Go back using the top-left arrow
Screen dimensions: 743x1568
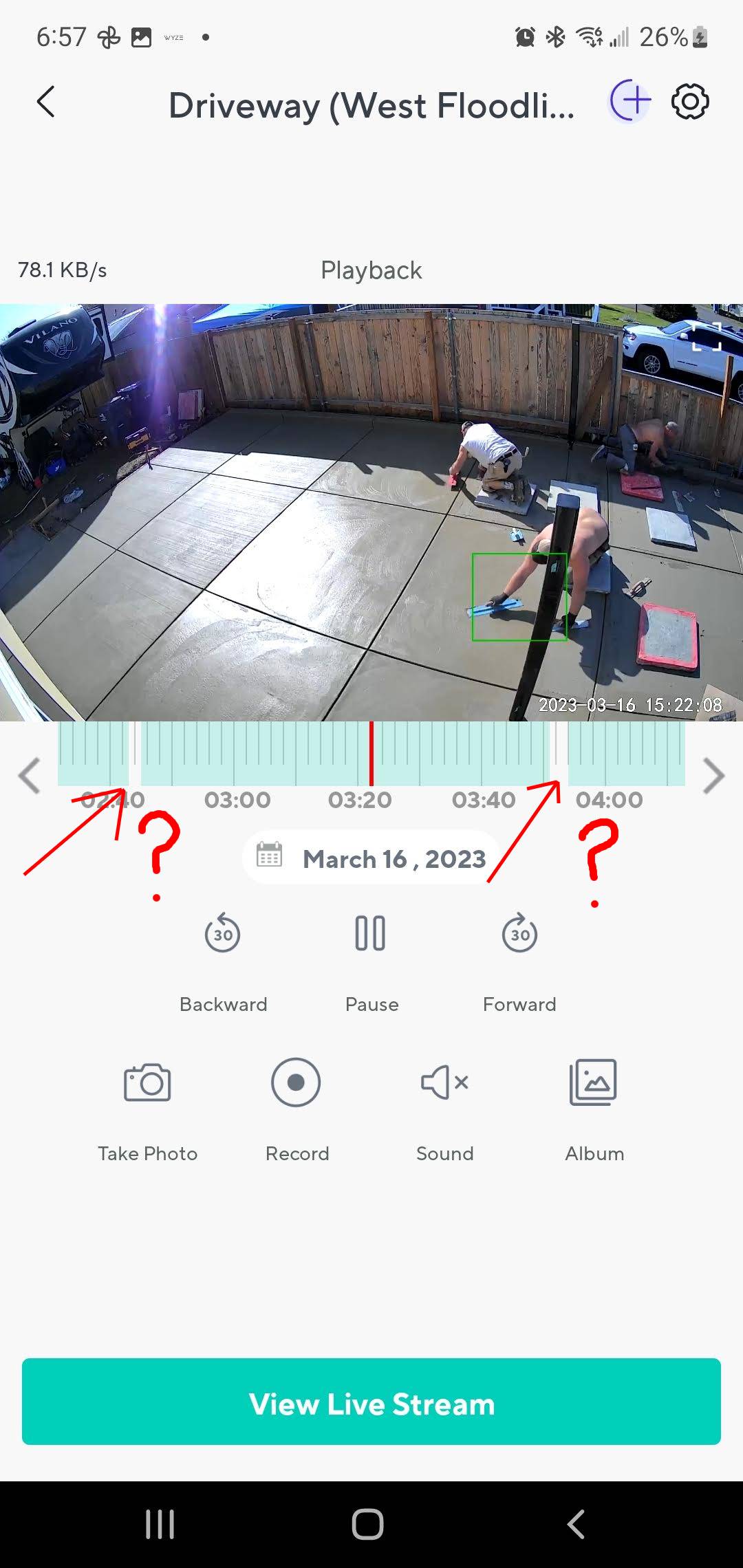45,102
